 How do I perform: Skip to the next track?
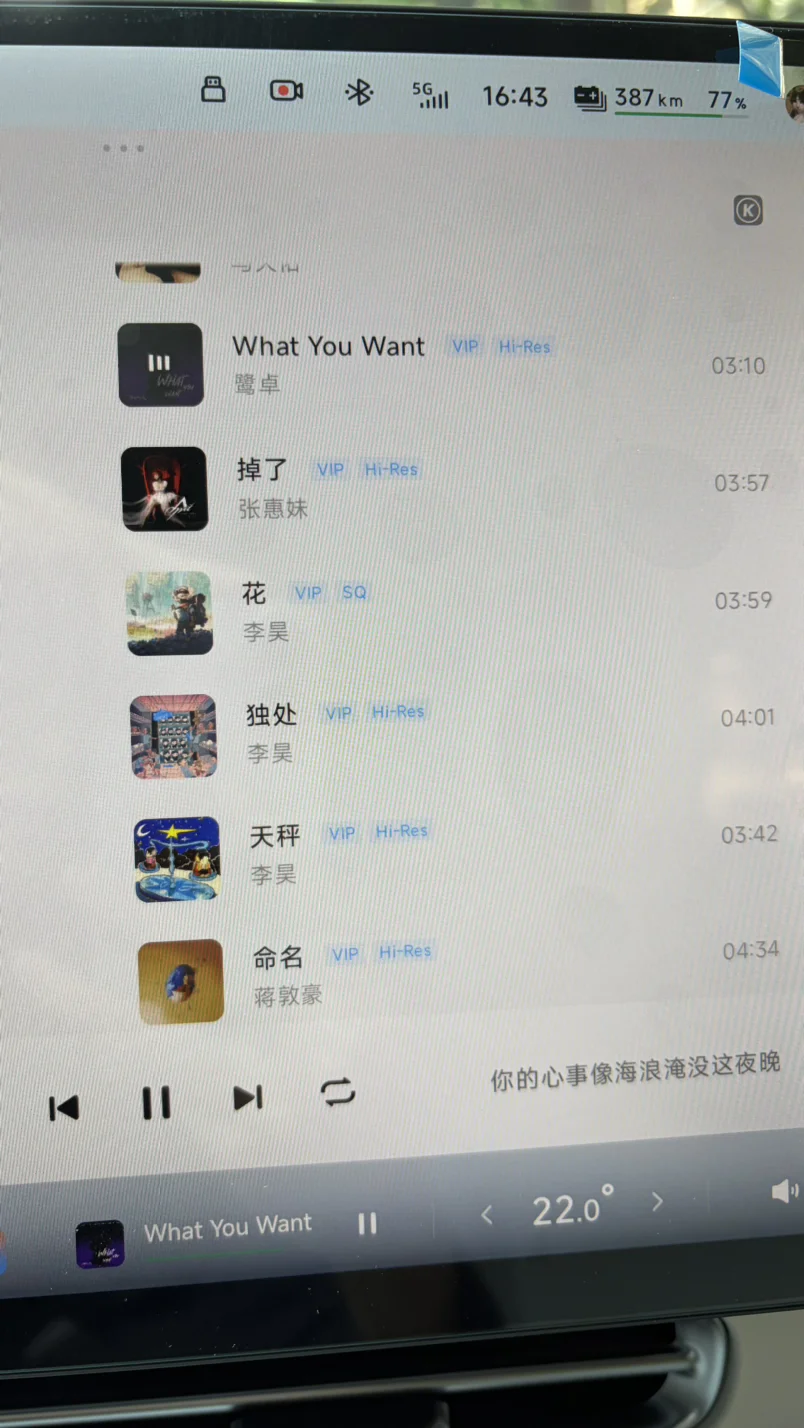(247, 1098)
